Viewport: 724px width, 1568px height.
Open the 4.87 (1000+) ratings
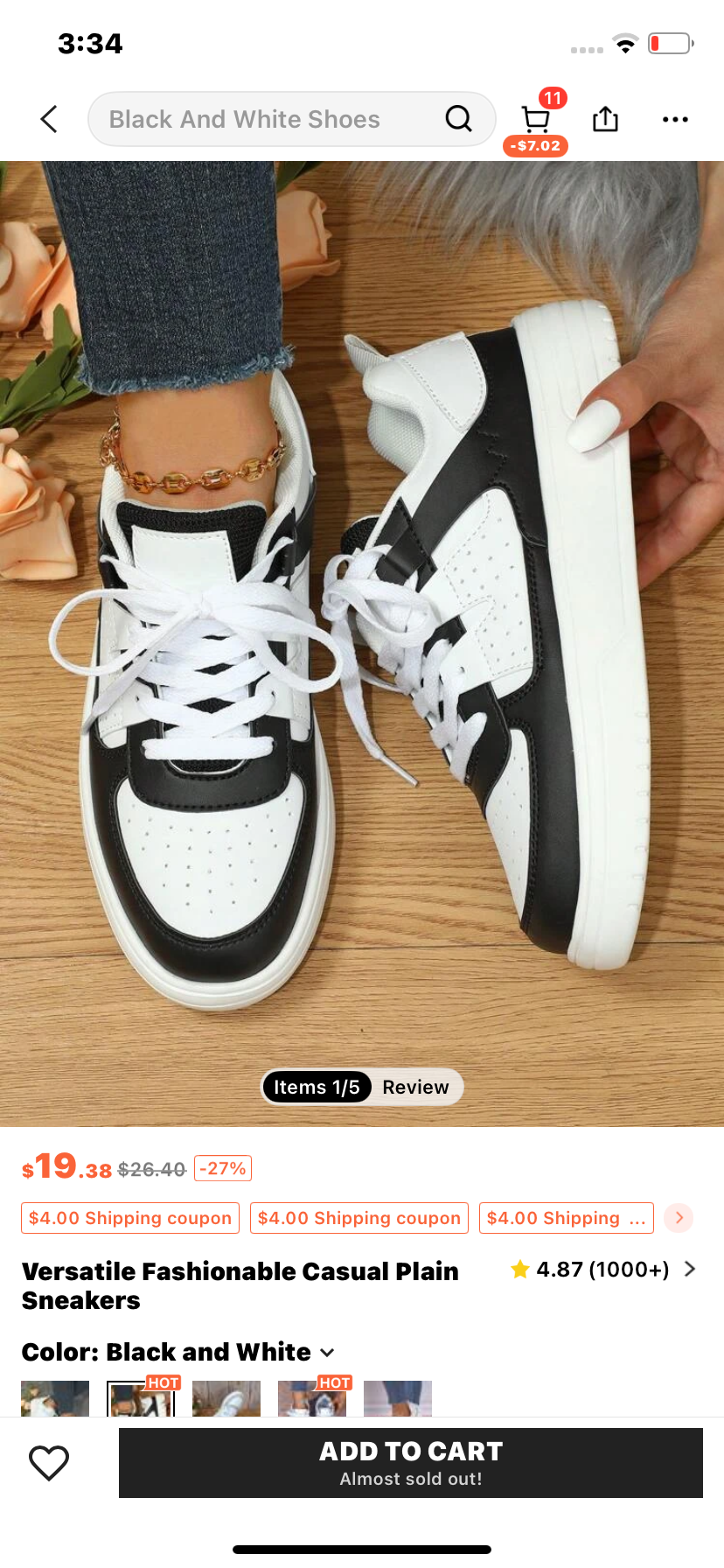(x=603, y=1269)
